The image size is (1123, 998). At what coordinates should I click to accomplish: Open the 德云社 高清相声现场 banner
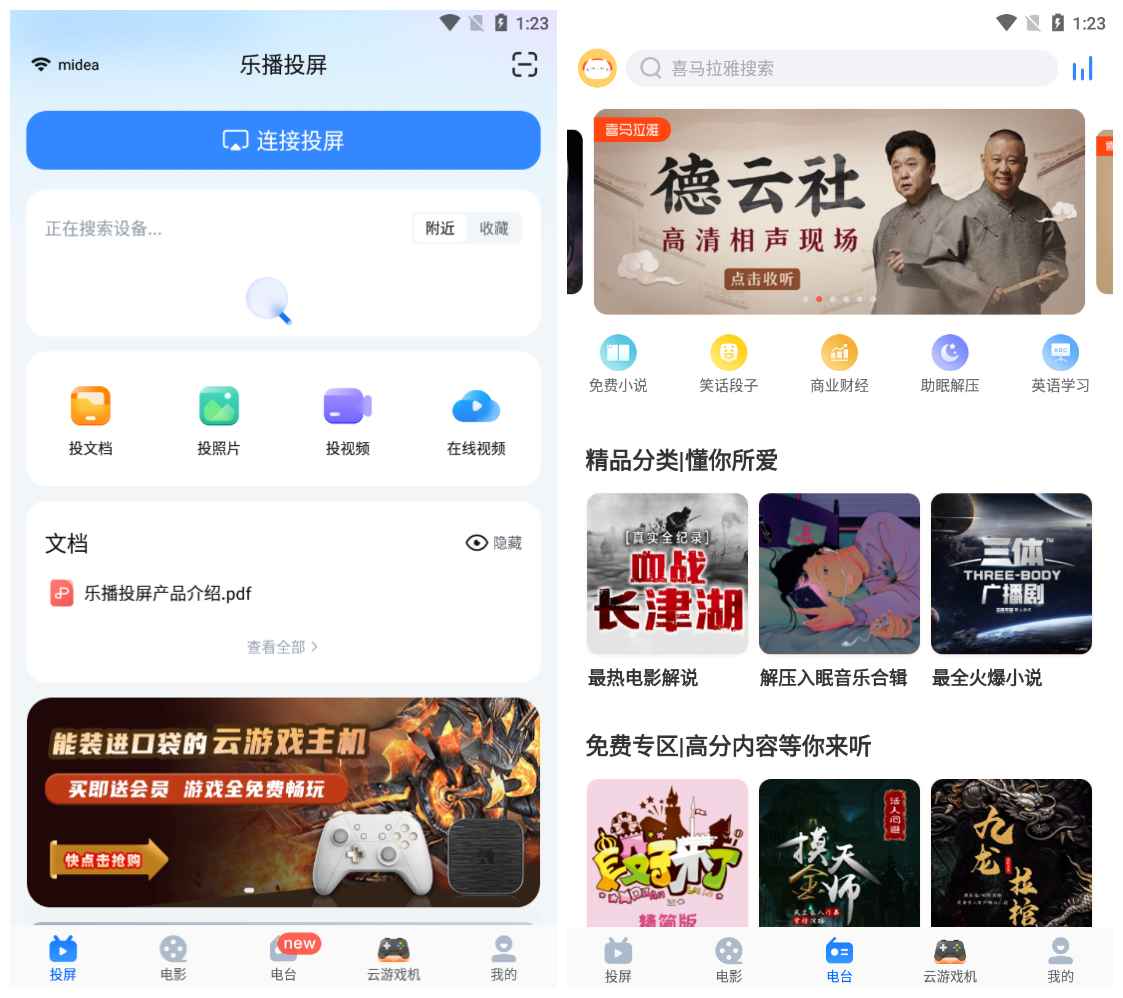pyautogui.click(x=839, y=211)
